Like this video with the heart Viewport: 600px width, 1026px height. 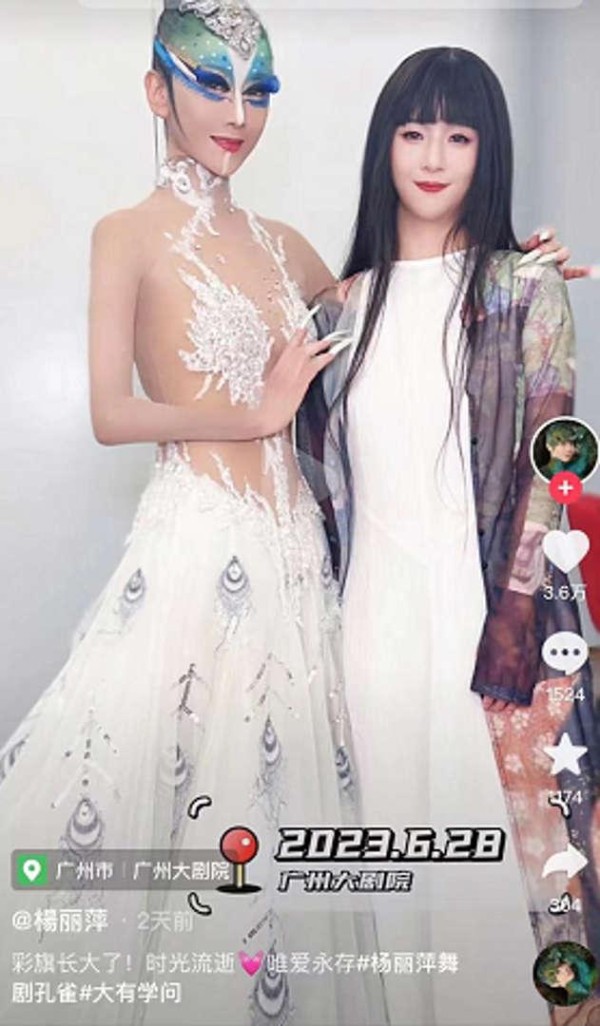[x=566, y=552]
